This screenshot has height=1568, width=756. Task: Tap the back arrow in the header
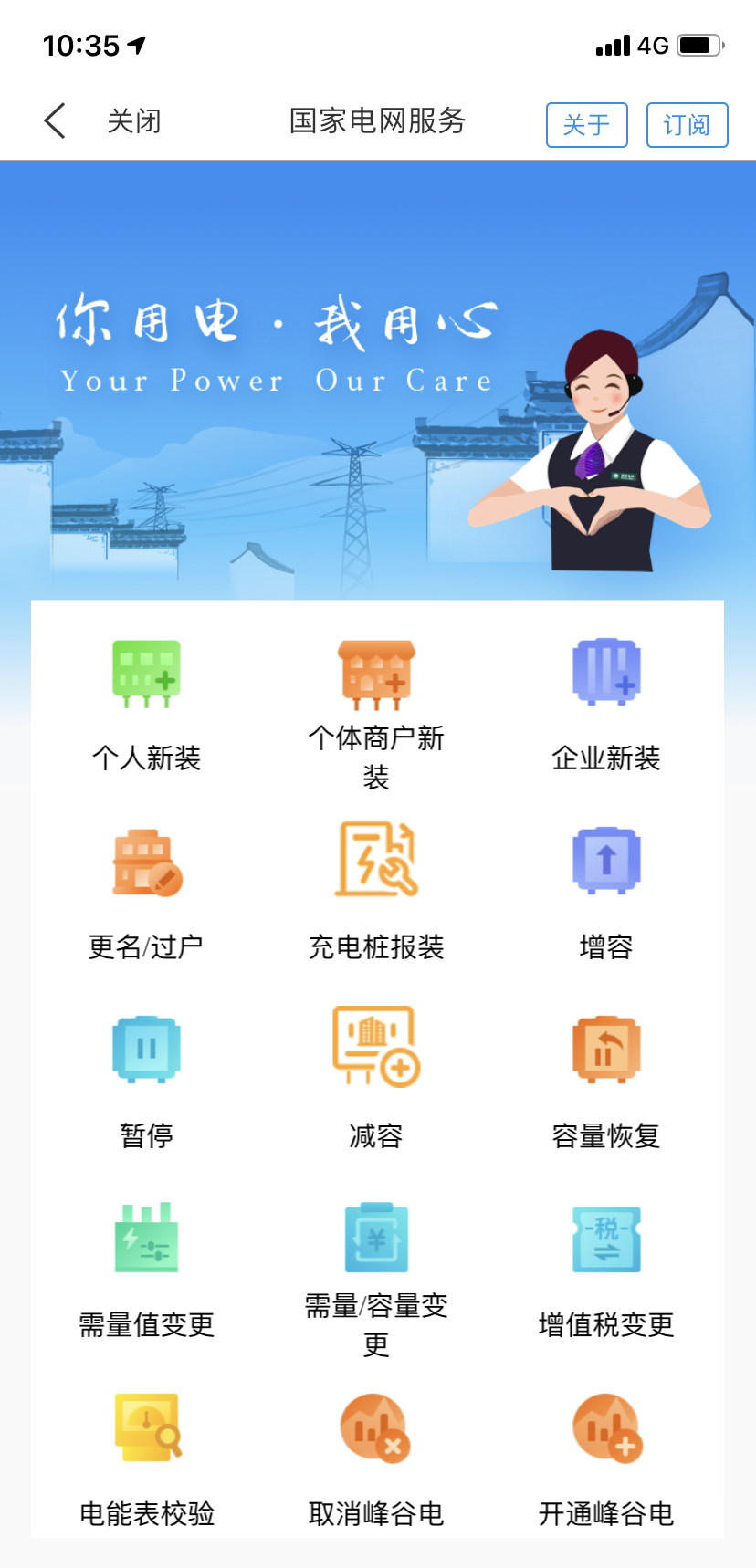(x=55, y=121)
